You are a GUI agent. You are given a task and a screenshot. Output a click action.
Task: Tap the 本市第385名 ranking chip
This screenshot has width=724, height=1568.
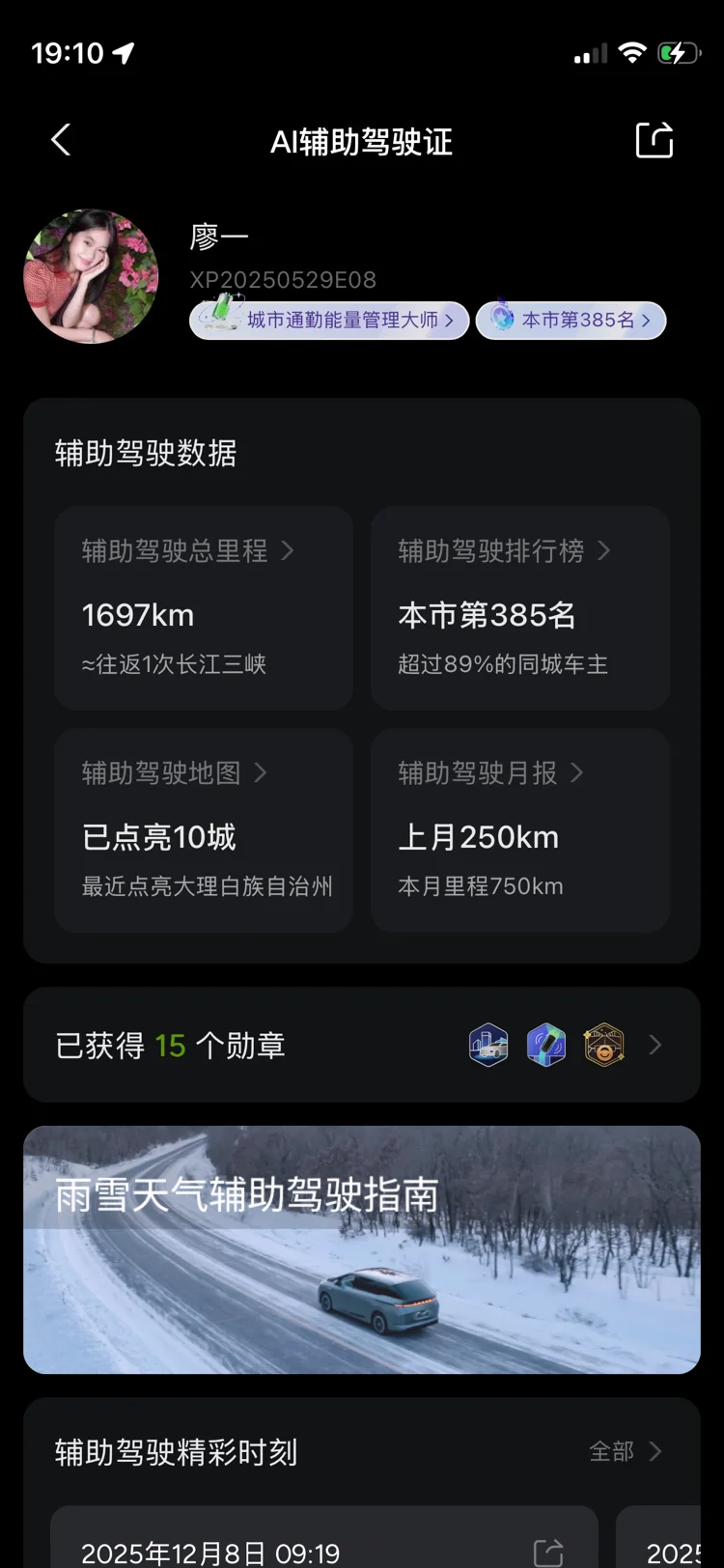click(571, 321)
